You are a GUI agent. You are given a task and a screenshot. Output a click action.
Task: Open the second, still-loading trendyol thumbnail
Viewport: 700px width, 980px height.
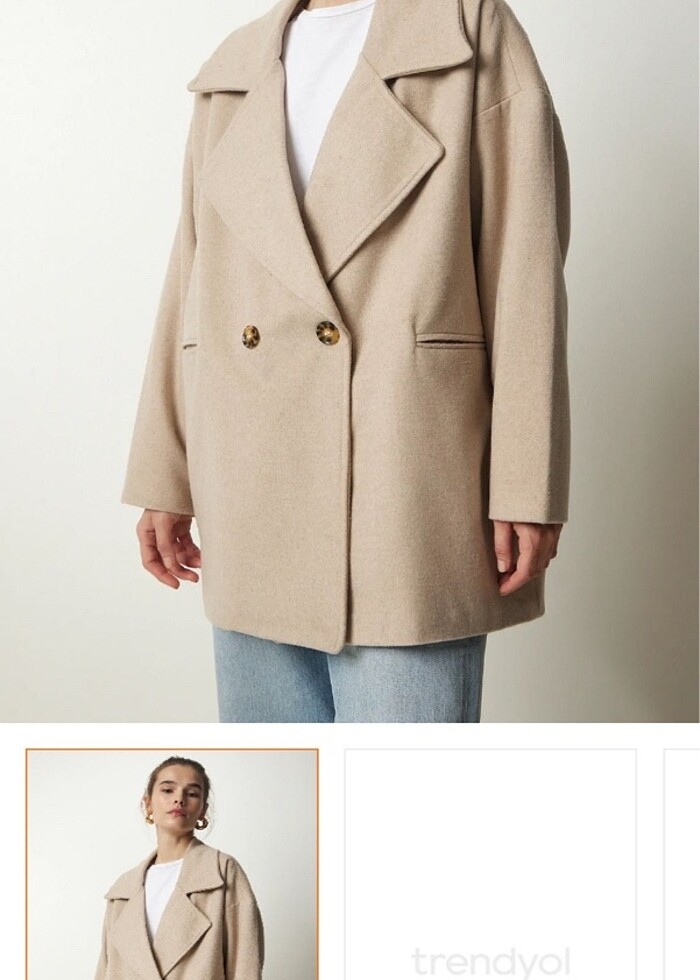[490, 864]
